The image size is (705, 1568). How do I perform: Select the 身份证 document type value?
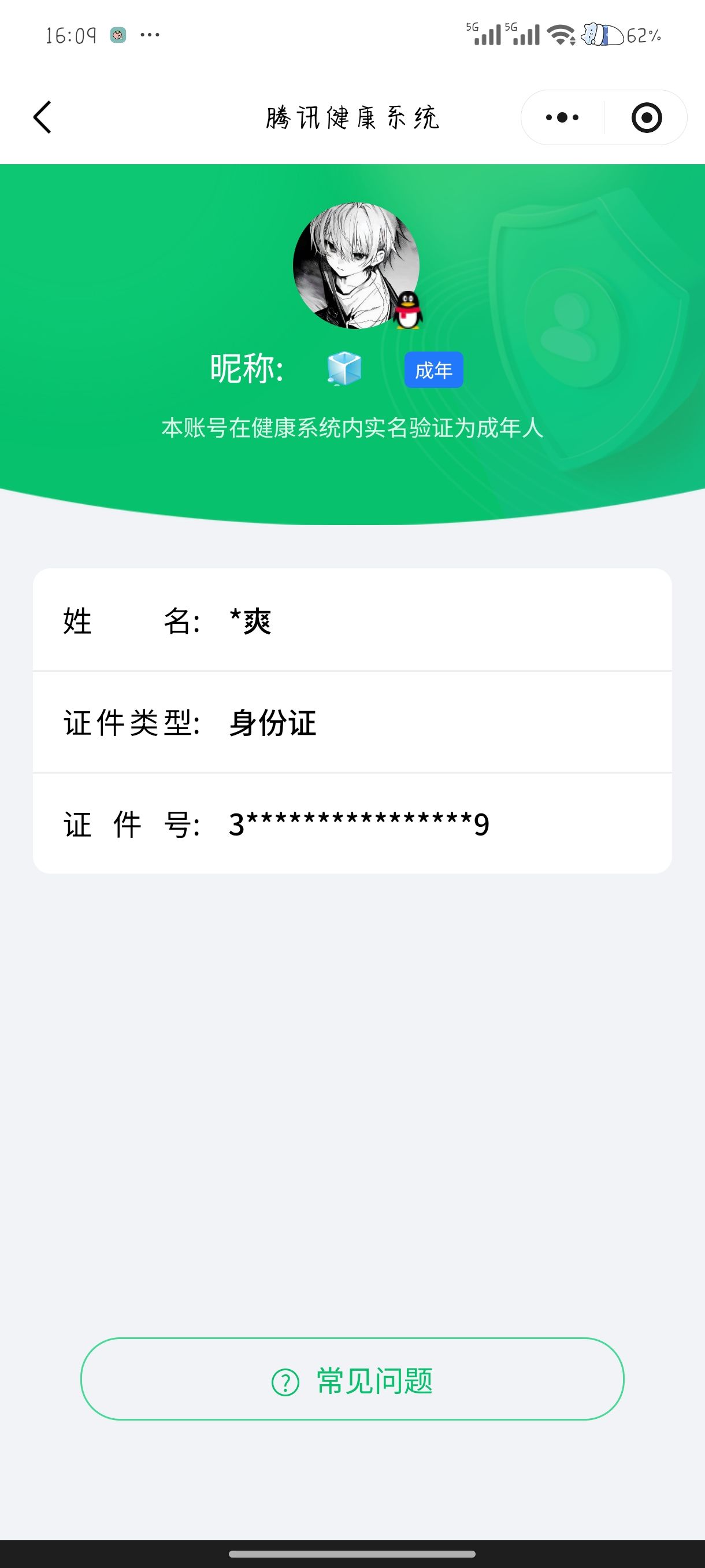click(x=272, y=723)
